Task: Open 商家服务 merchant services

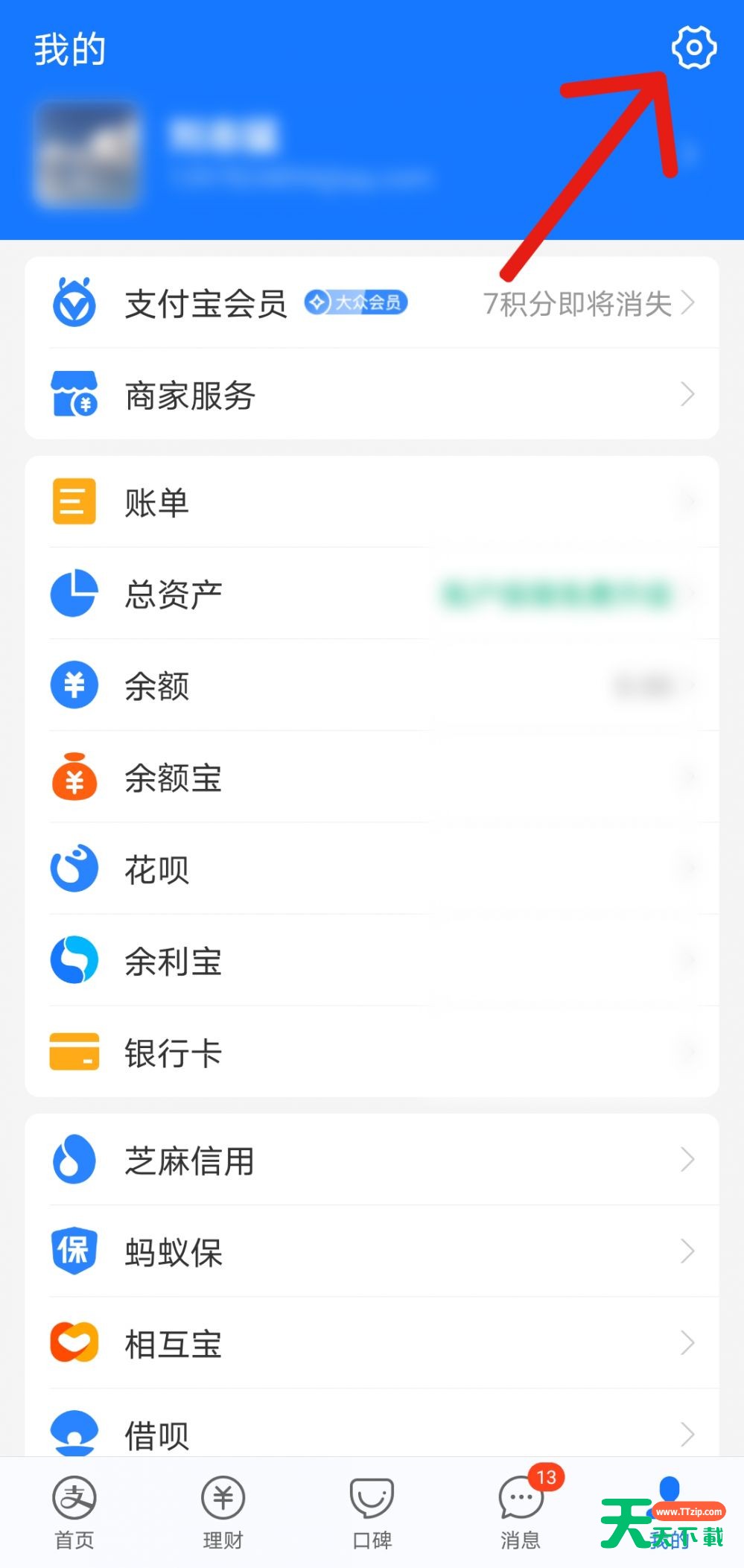Action: [x=372, y=395]
